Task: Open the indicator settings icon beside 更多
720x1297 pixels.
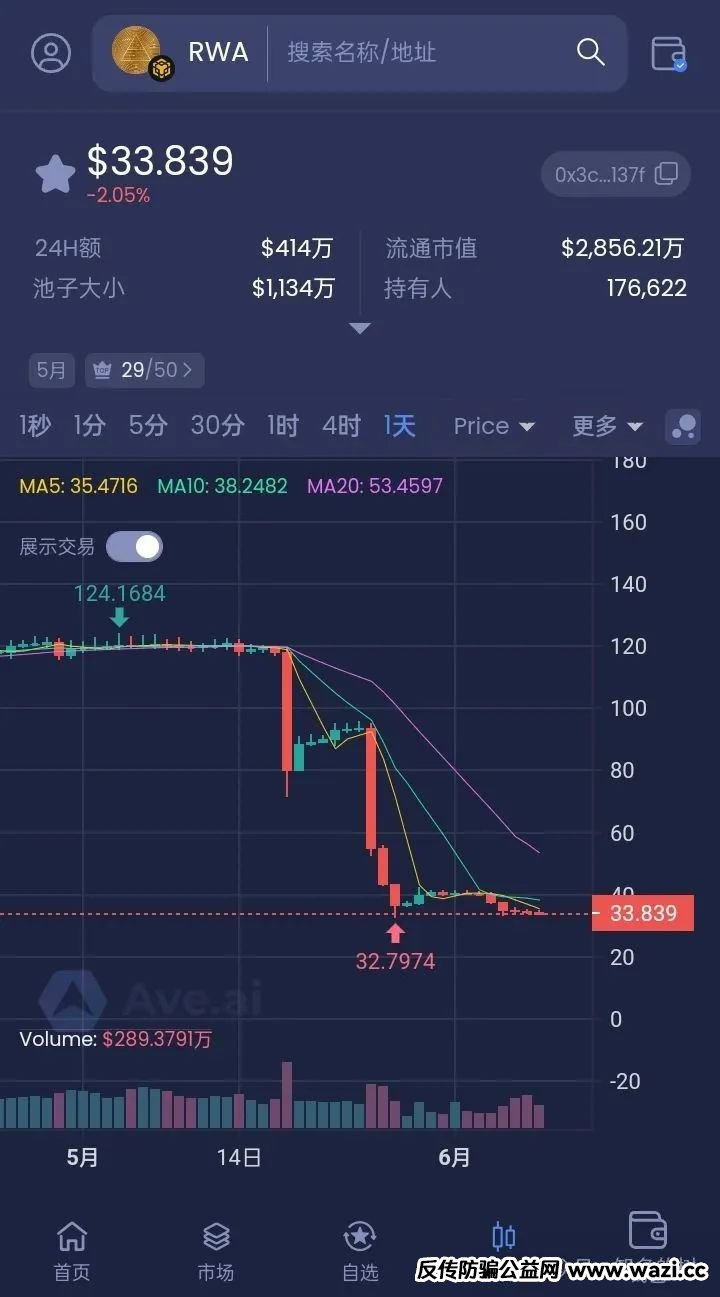Action: (x=683, y=426)
